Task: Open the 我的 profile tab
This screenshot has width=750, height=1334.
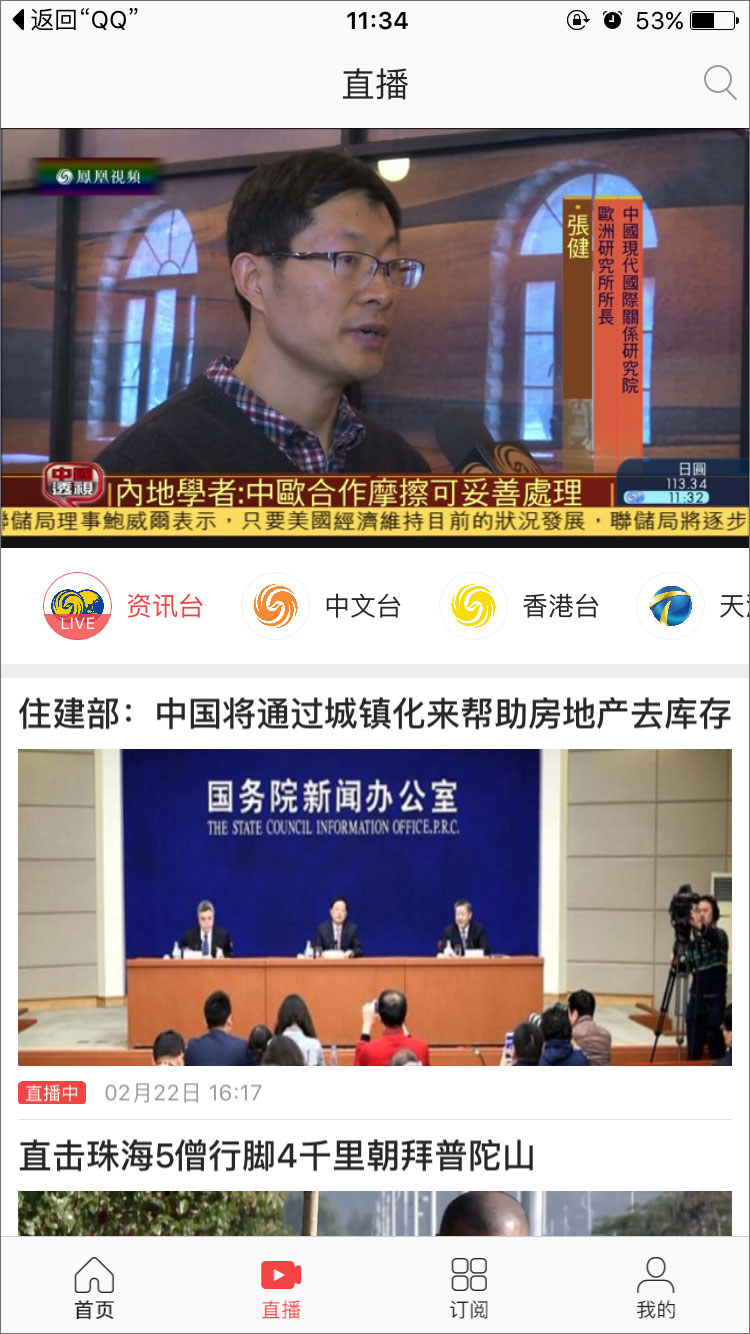Action: pos(656,1288)
